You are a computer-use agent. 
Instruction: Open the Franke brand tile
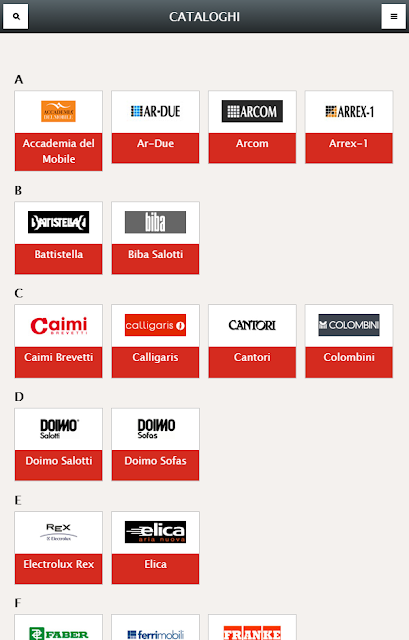[252, 627]
